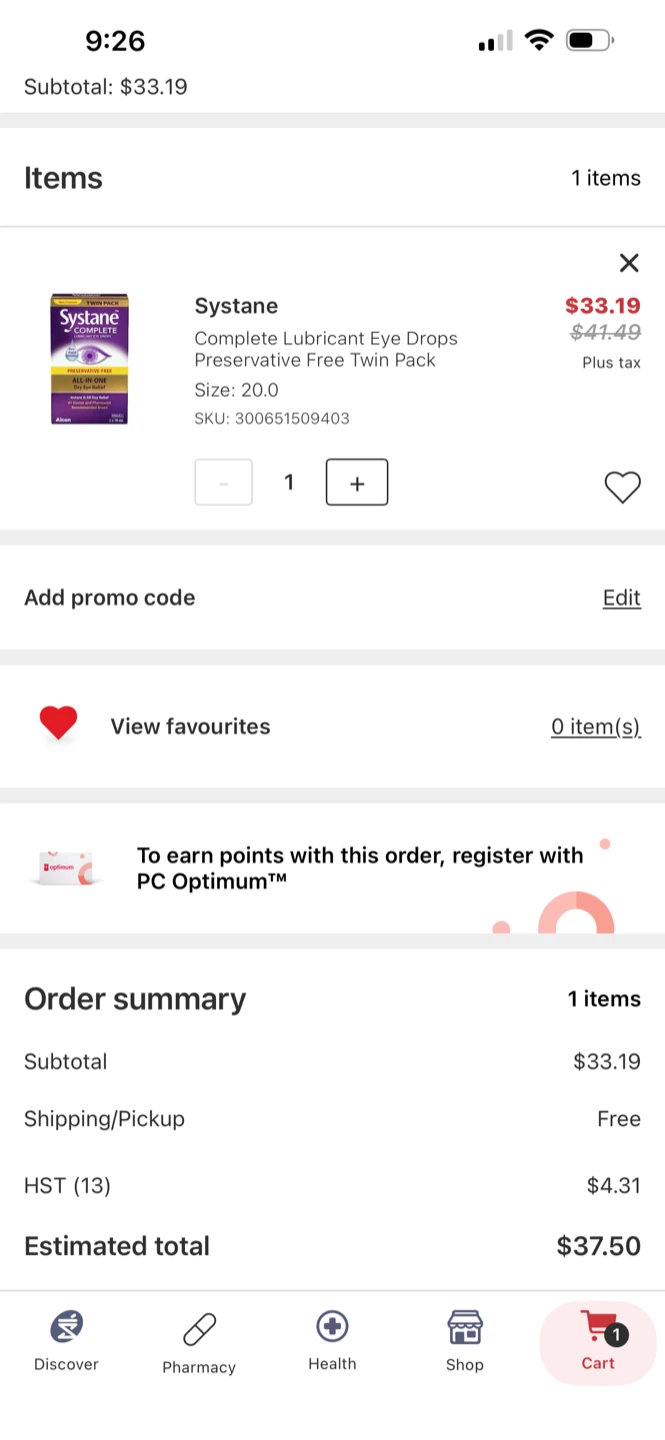Open the 0 item(s) favourites link

click(596, 727)
